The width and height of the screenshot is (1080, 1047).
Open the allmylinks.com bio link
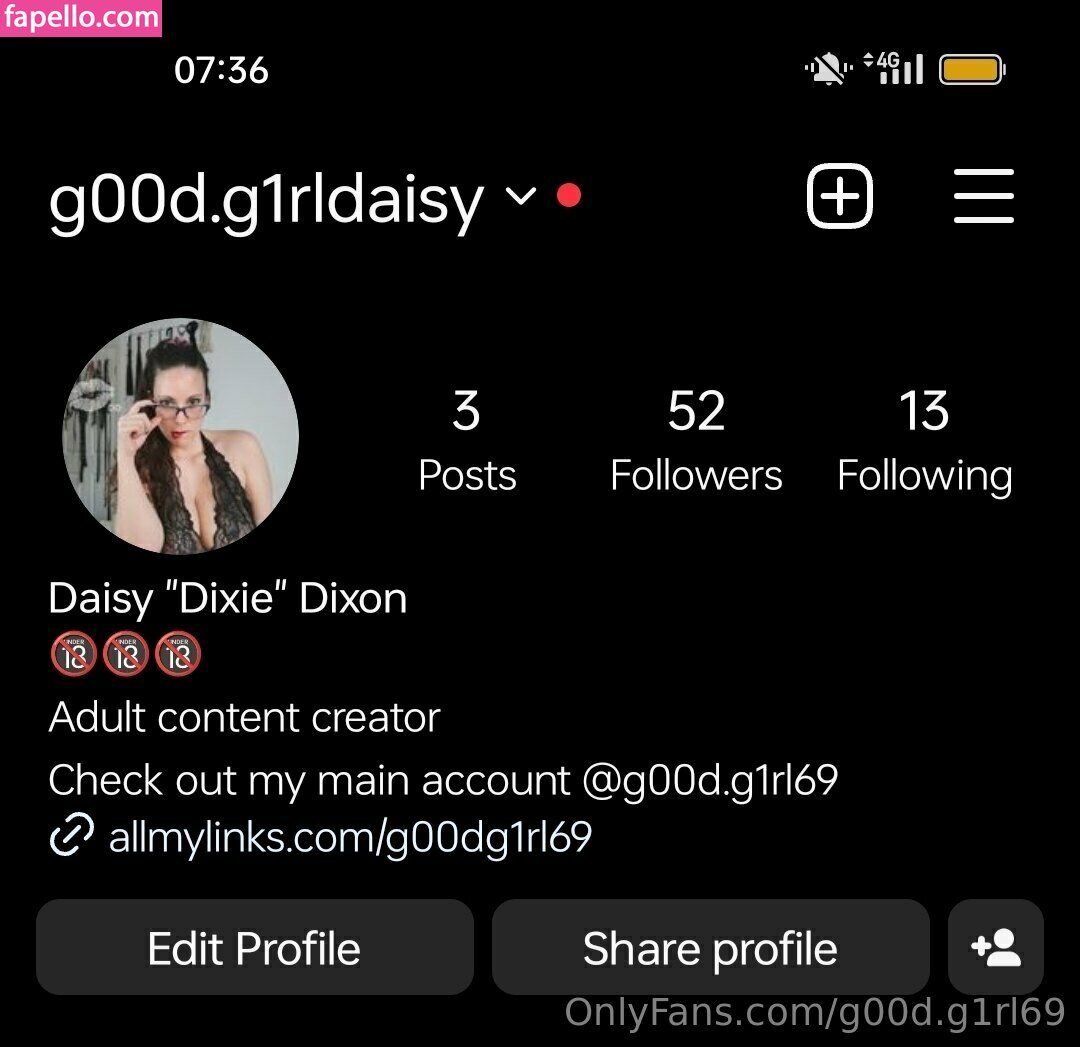[349, 837]
